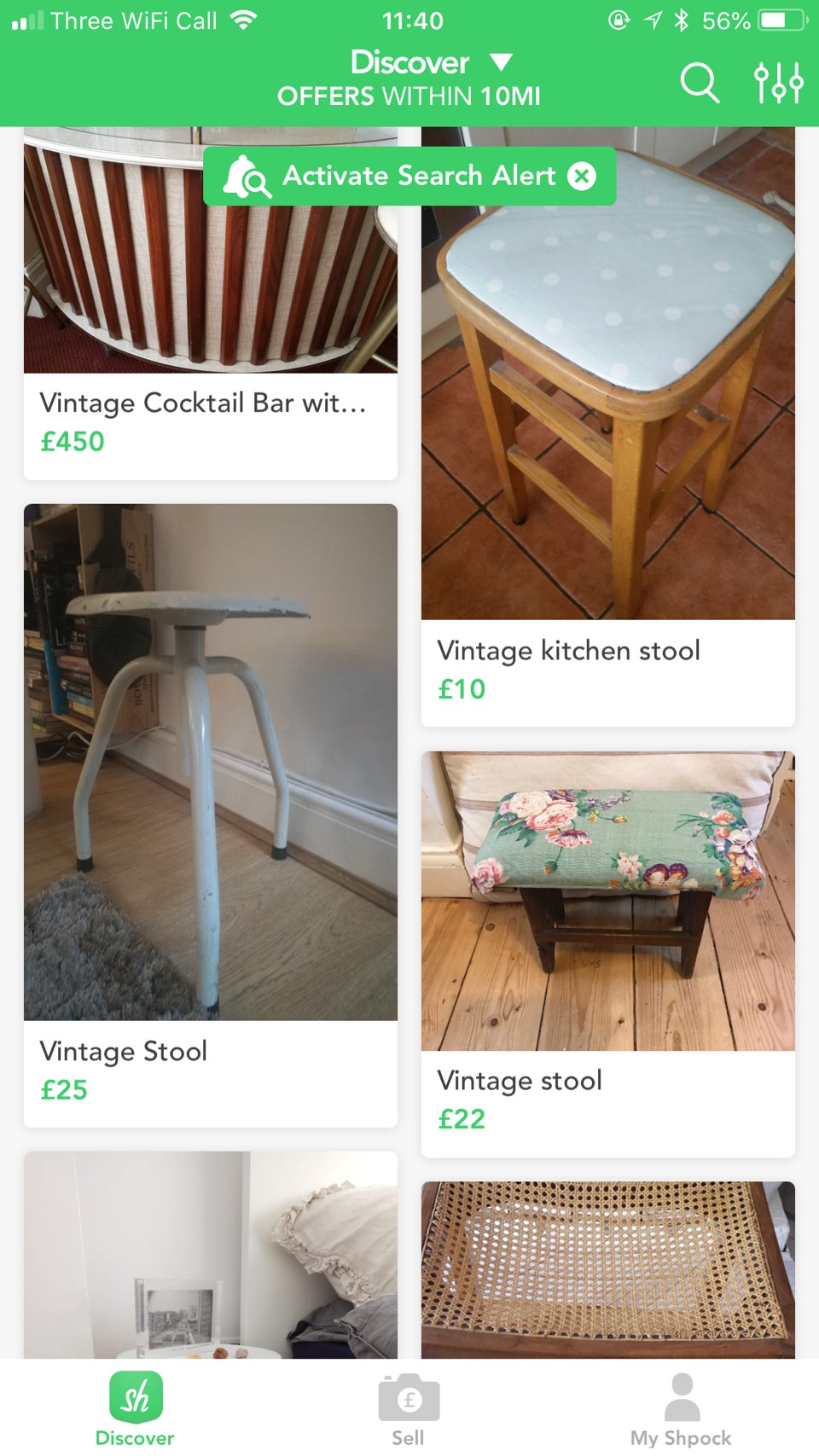Open the search magnifier icon

[x=700, y=83]
